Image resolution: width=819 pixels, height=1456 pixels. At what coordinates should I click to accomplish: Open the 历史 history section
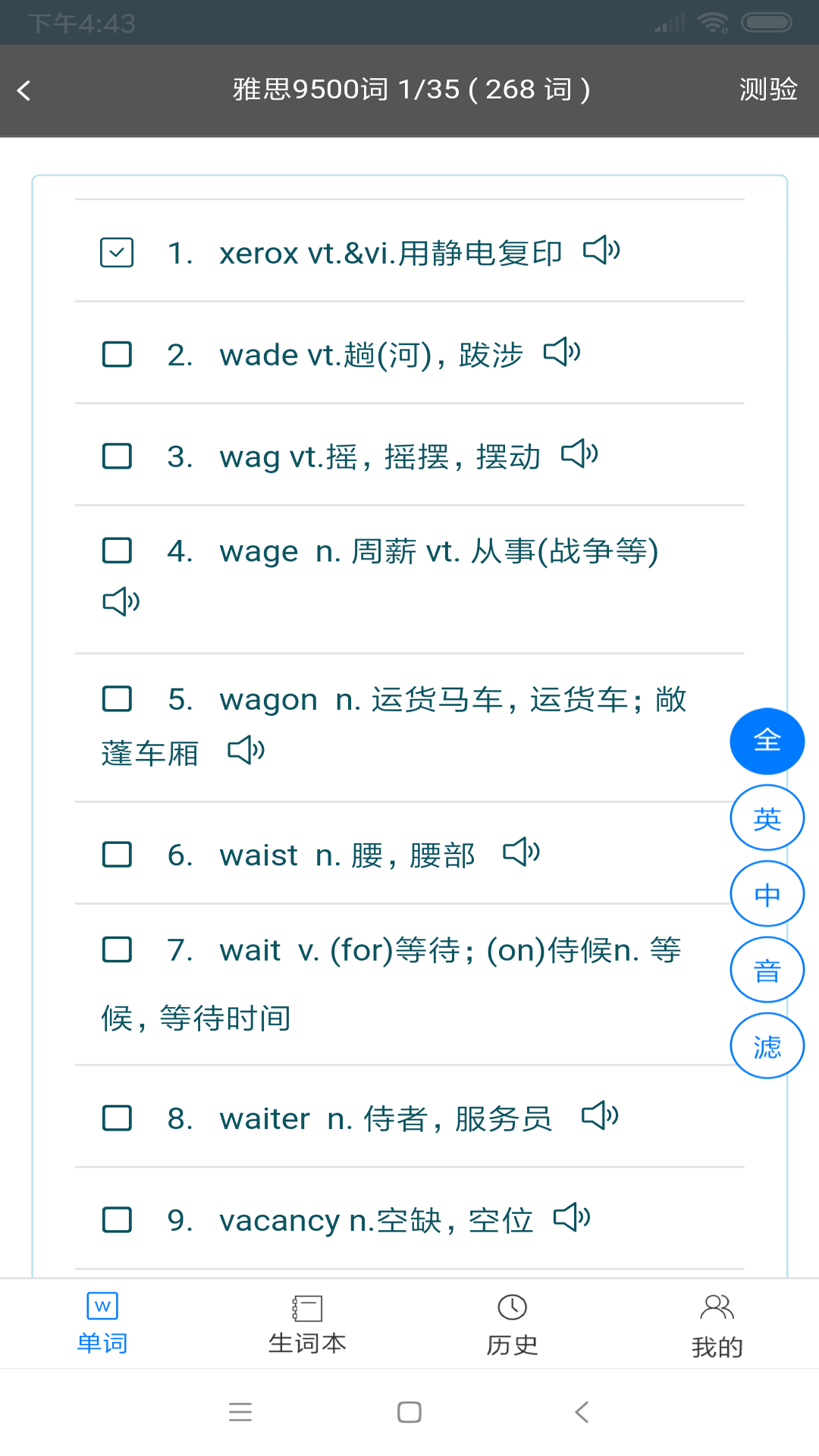pos(512,1323)
